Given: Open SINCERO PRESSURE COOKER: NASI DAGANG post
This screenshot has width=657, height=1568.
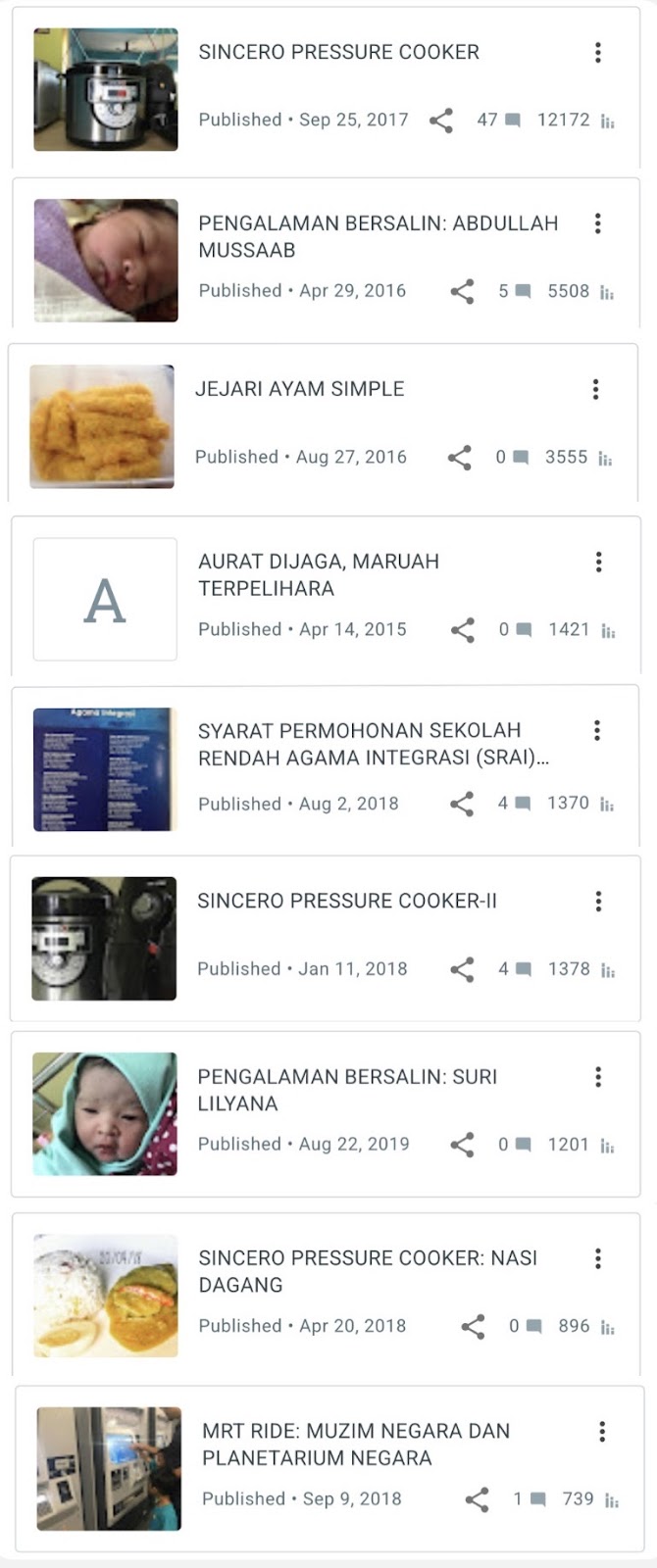Looking at the screenshot, I should 368,1271.
